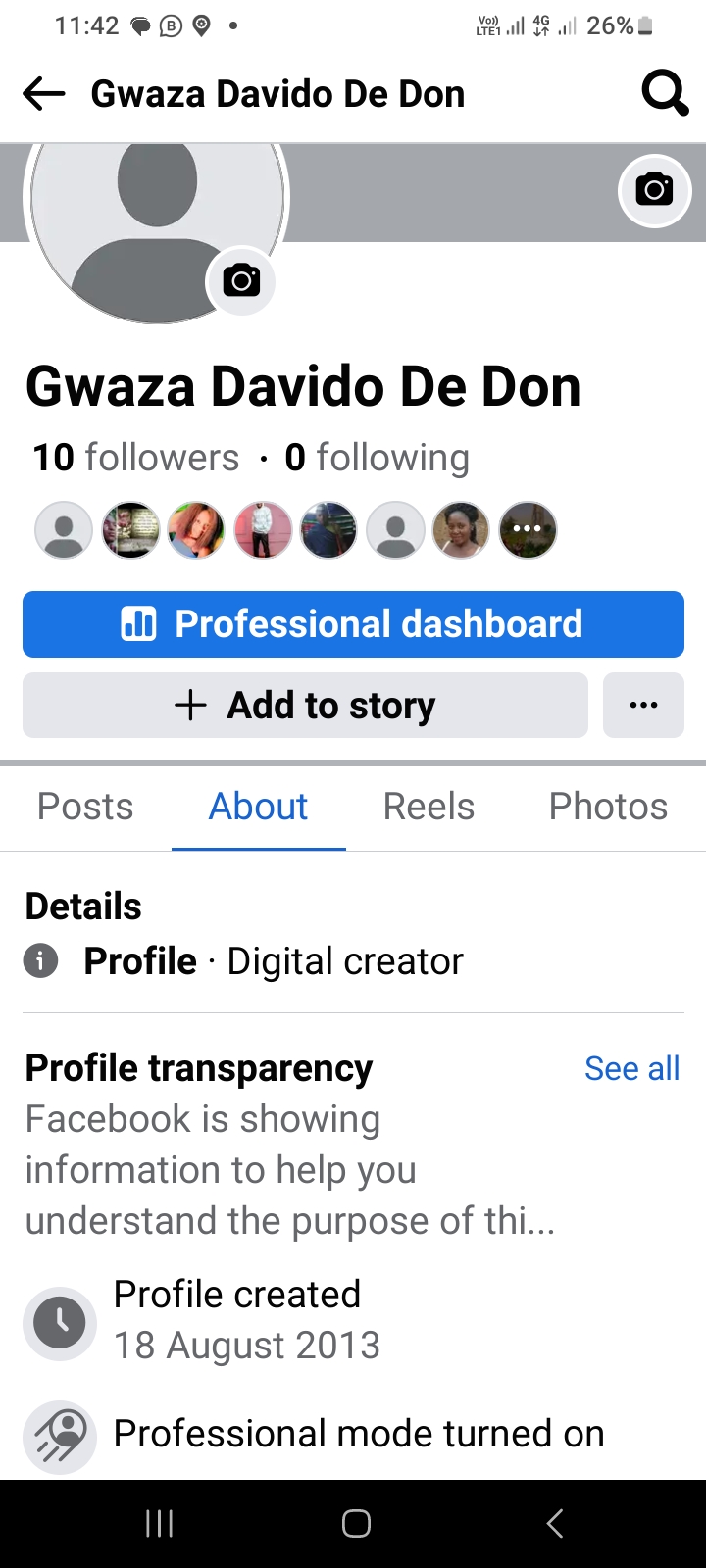Screen dimensions: 706x1568
Task: Select the About tab
Action: coord(258,807)
